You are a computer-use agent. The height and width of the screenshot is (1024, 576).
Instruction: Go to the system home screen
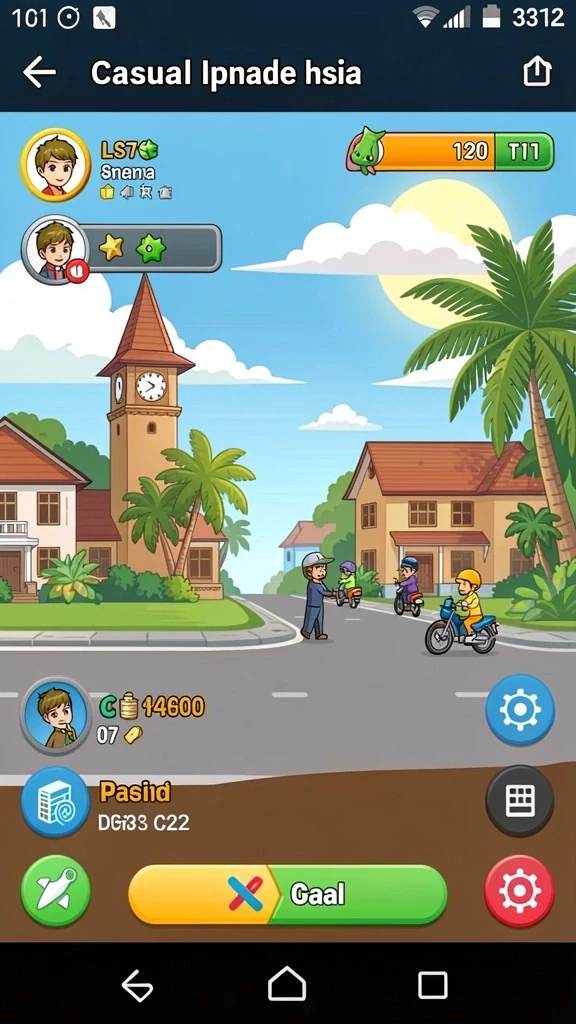(287, 984)
